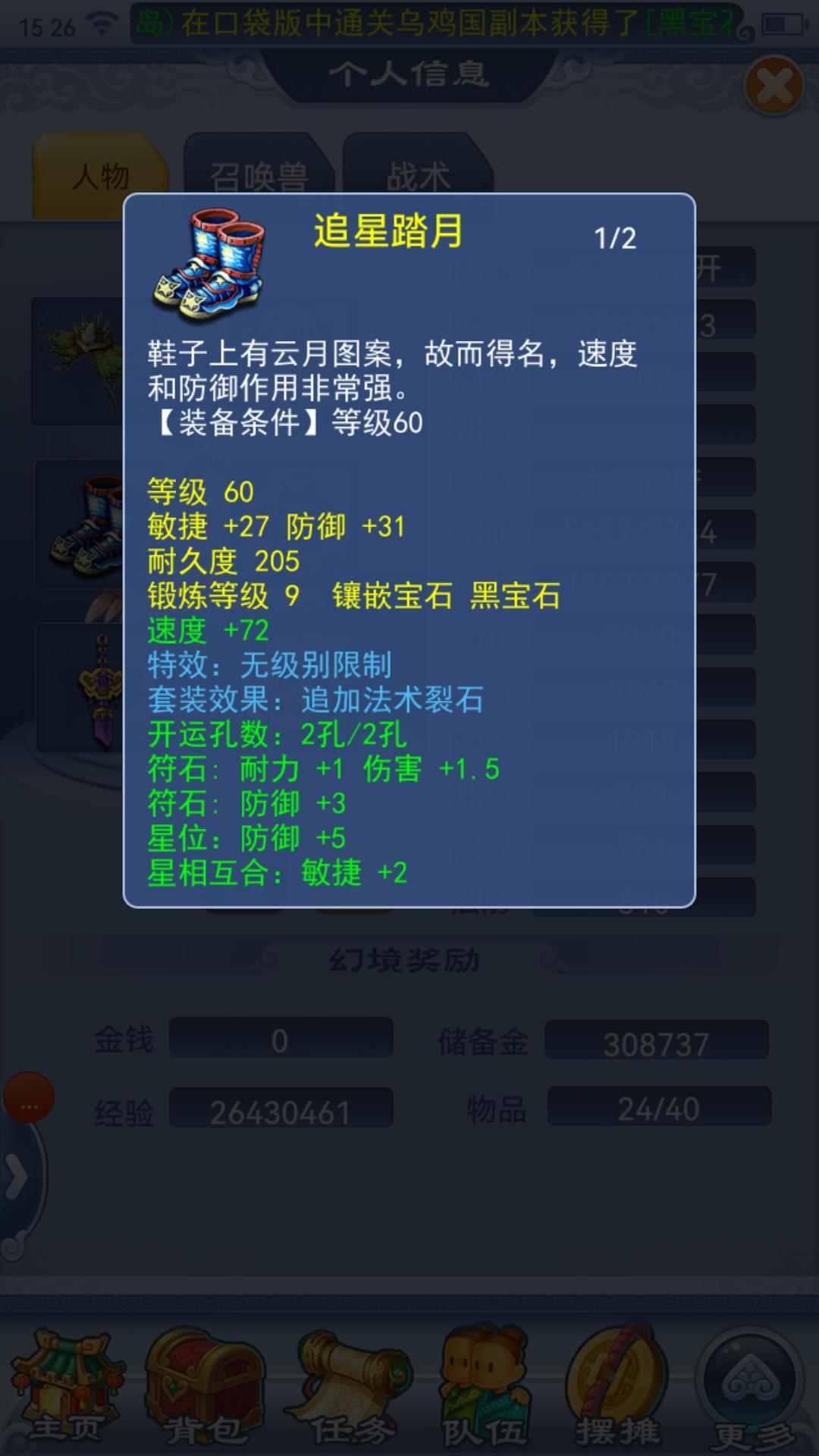Switch to the 人物 tab
This screenshot has width=819, height=1456.
point(100,176)
